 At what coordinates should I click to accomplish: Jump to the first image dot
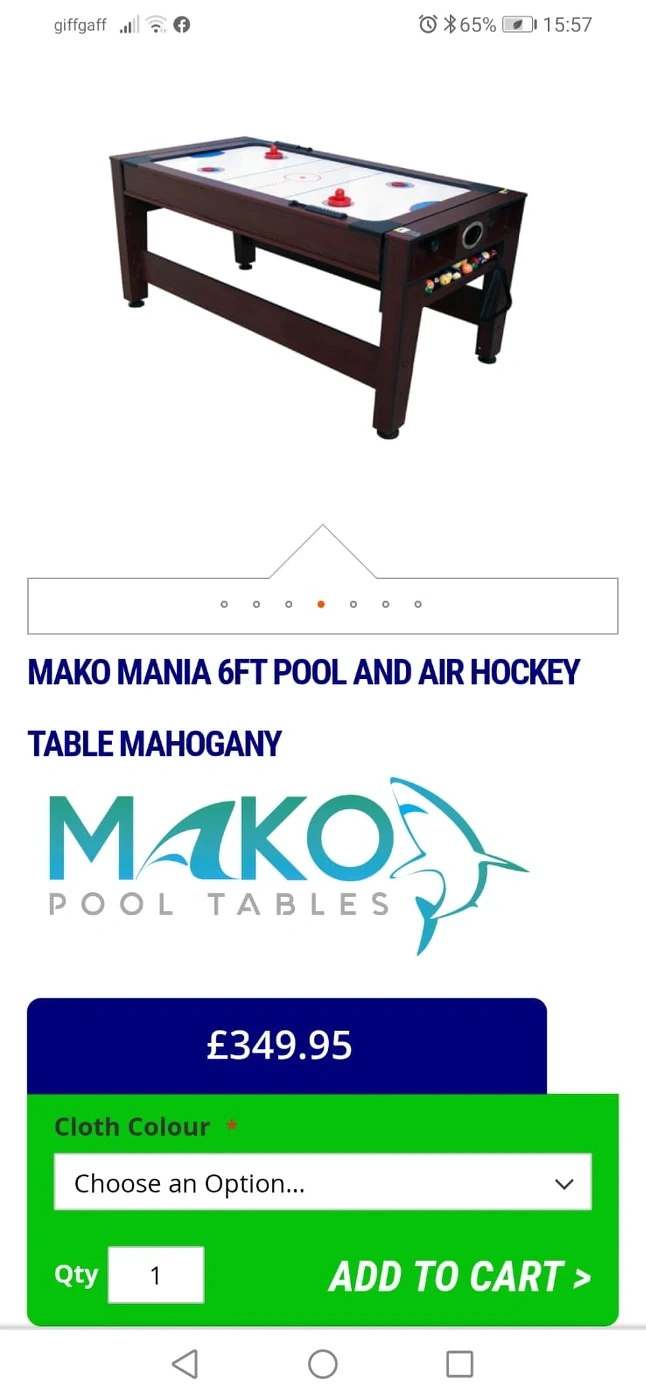click(224, 604)
